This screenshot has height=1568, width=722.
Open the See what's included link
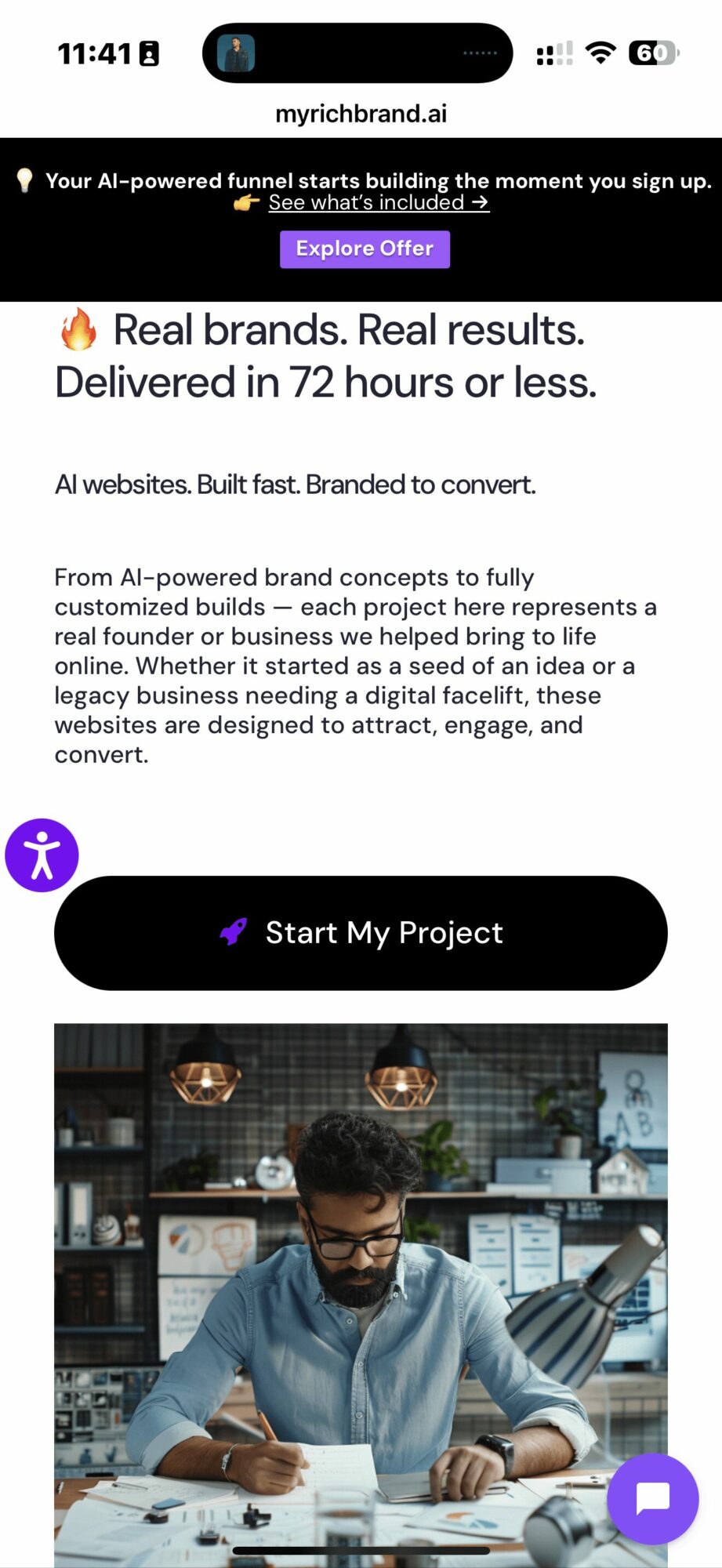tap(379, 203)
